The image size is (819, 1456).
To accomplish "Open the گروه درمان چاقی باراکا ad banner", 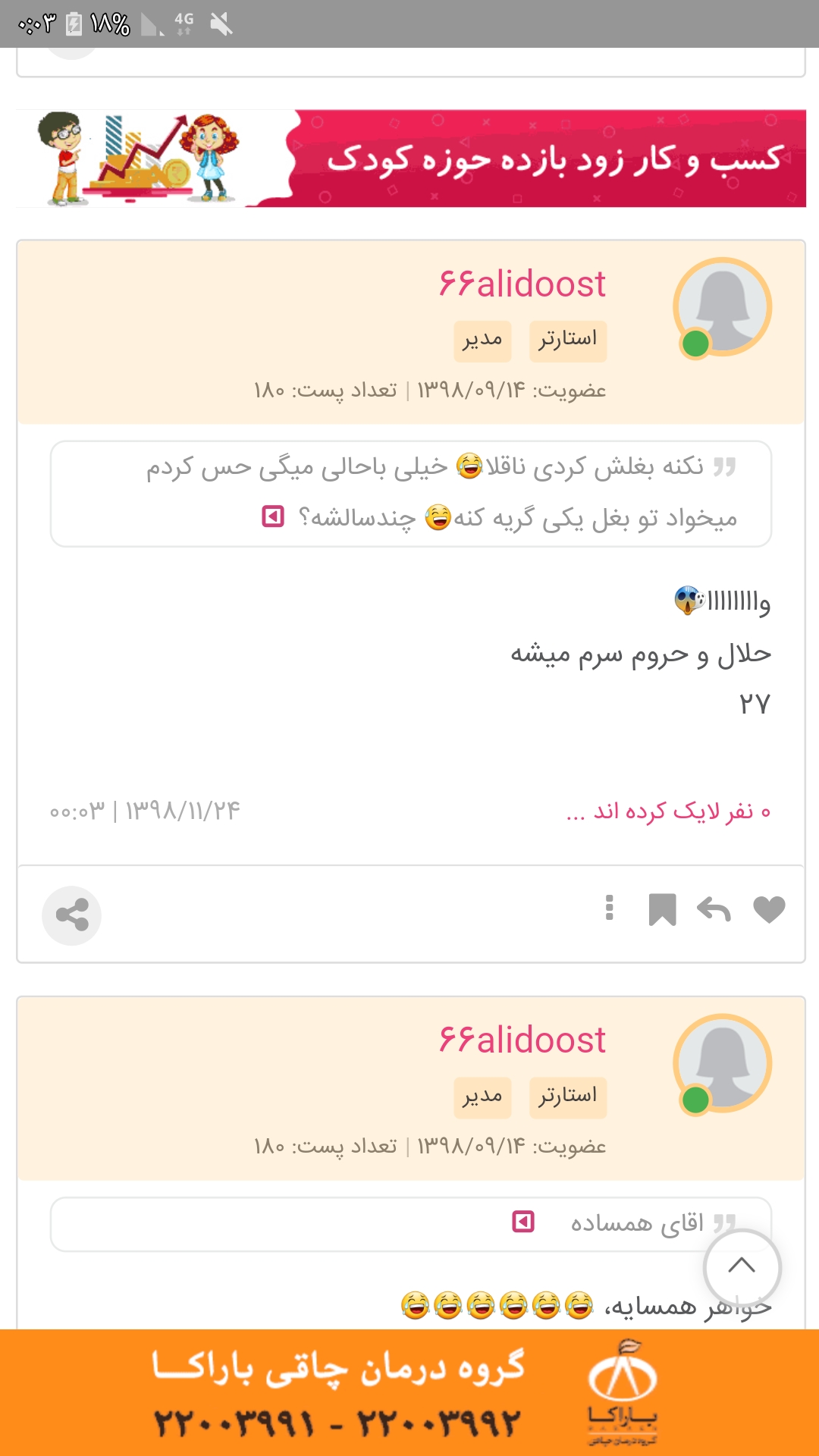I will point(409,1392).
